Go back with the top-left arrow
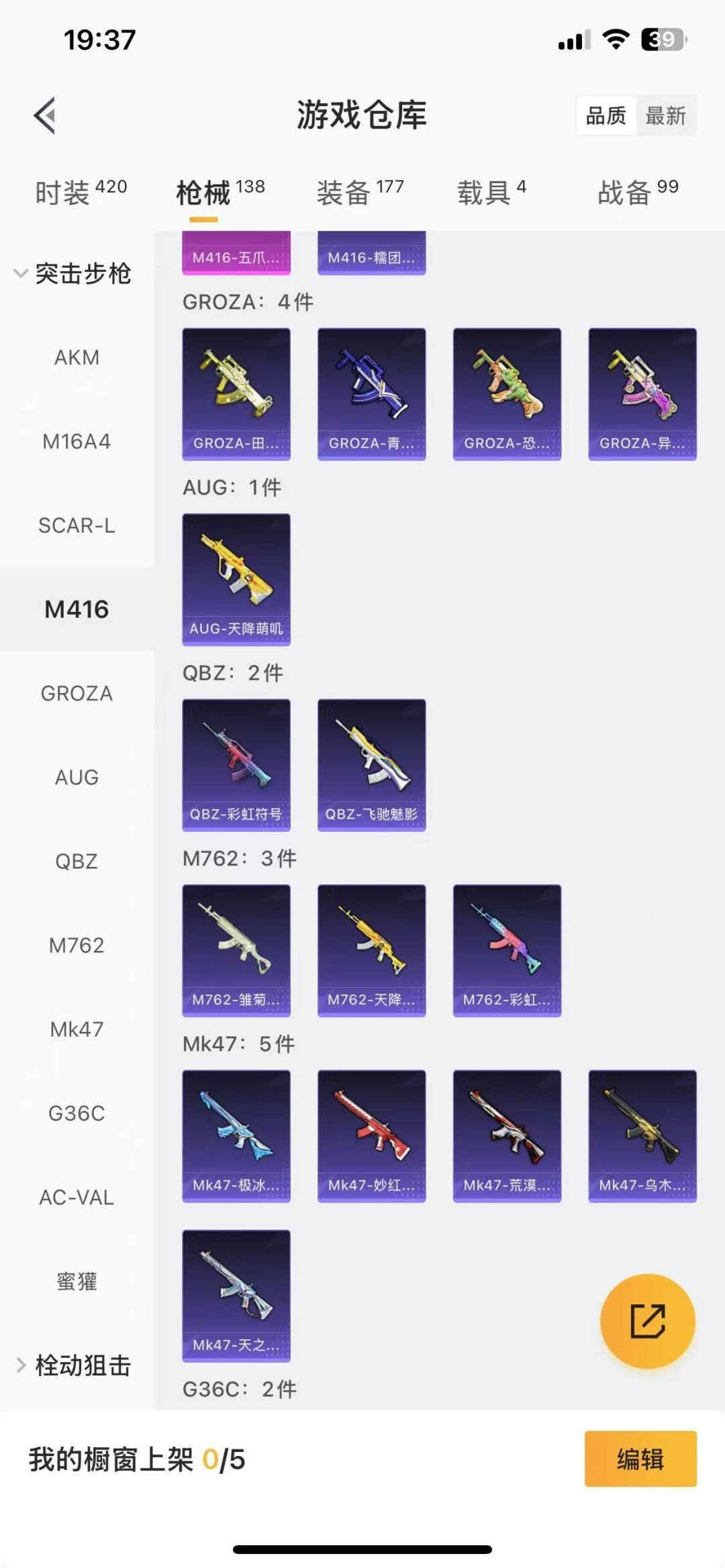The height and width of the screenshot is (1568, 725). tap(44, 115)
